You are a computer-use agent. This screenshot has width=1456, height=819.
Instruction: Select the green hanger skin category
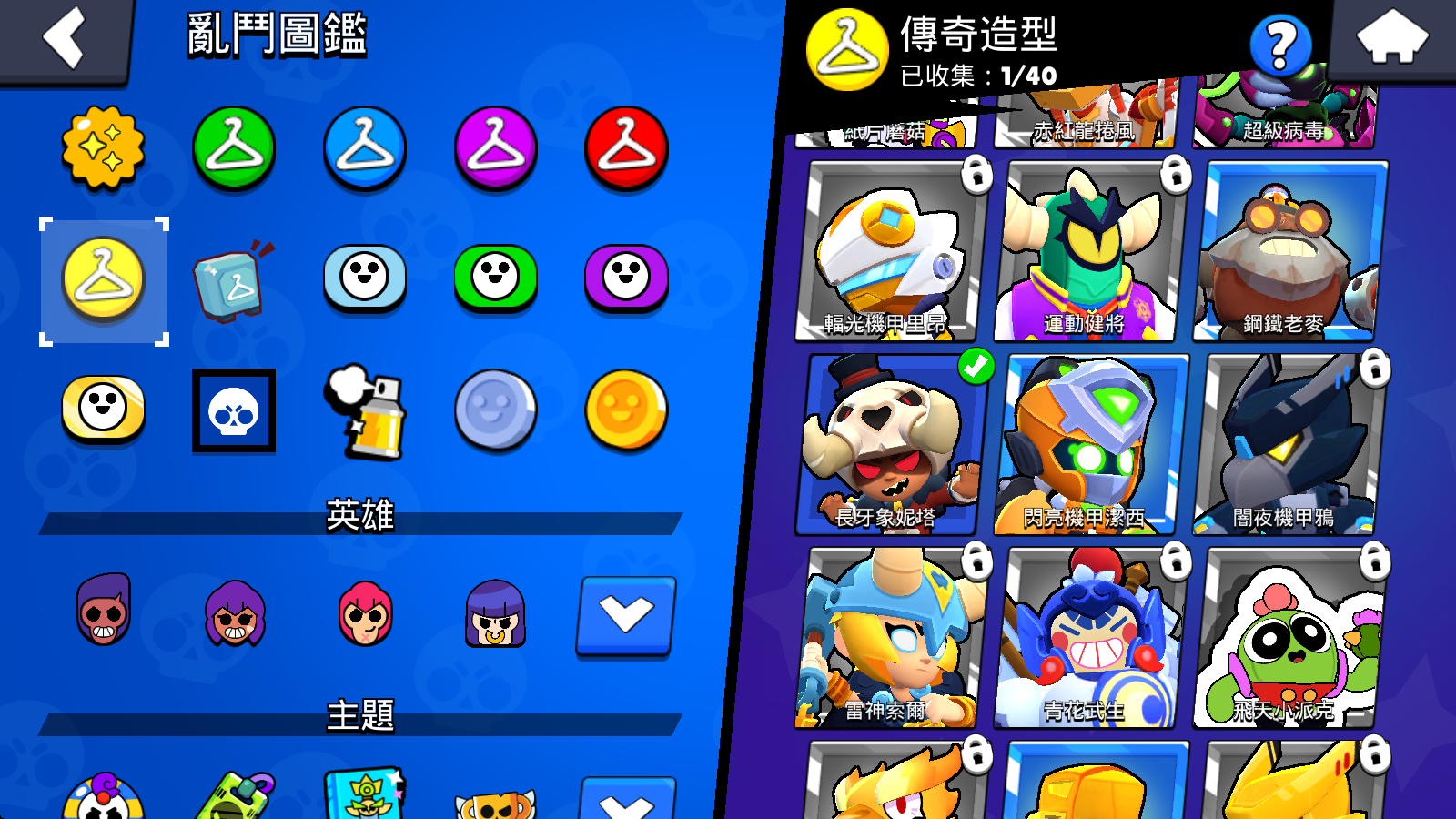click(x=234, y=147)
